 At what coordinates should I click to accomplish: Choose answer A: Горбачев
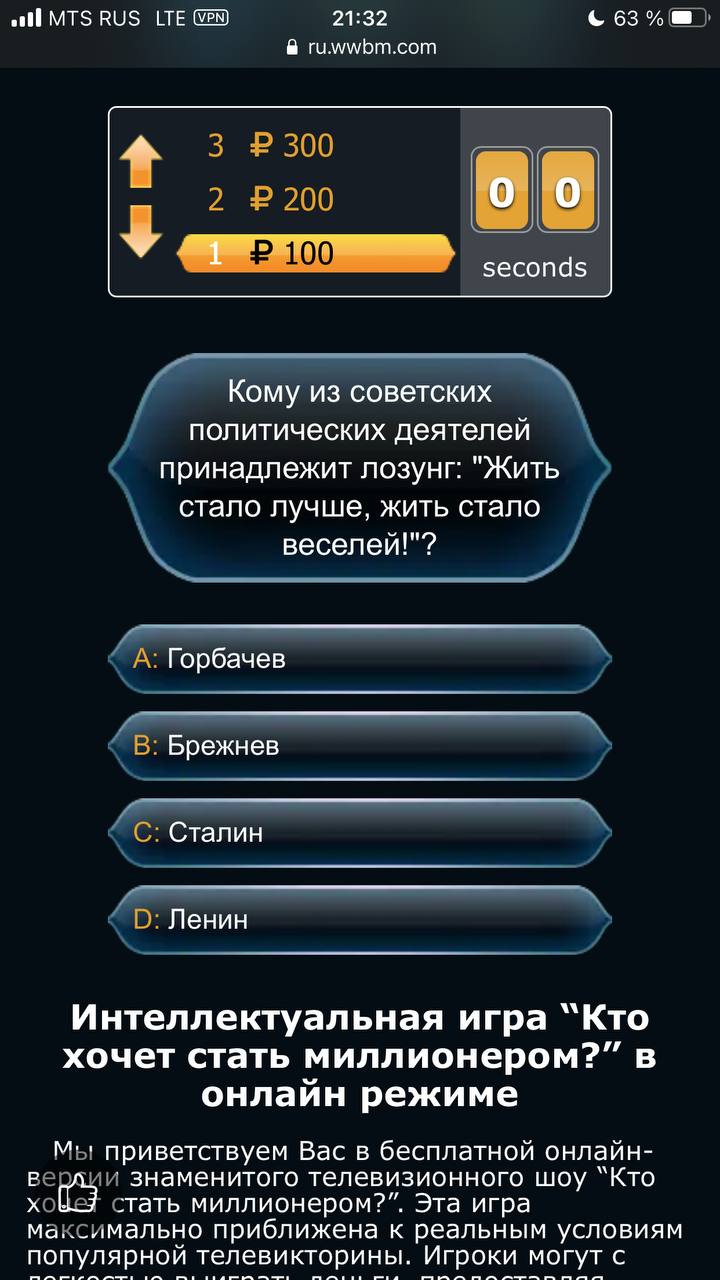[x=360, y=658]
